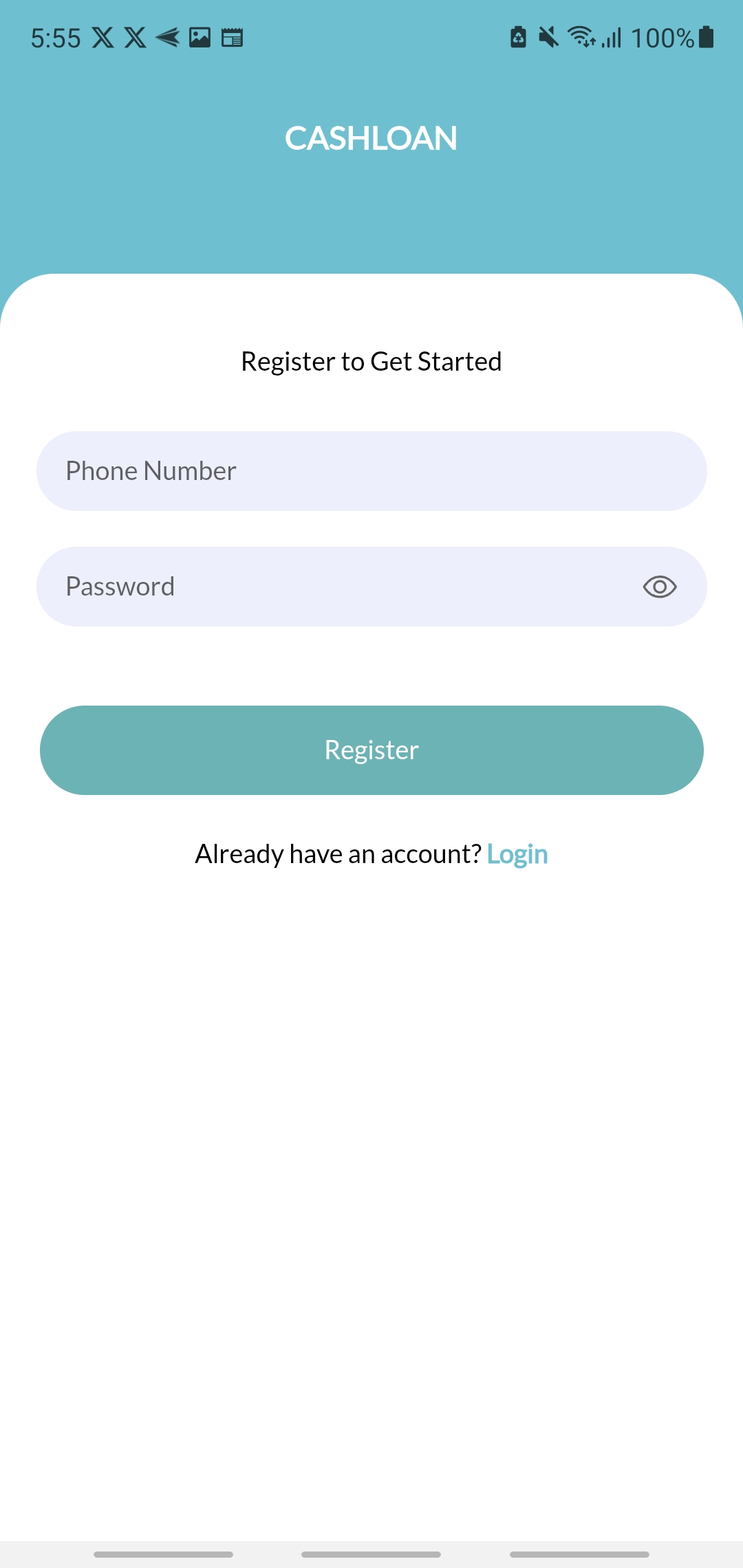743x1568 pixels.
Task: Click Already have an account text
Action: coord(337,853)
